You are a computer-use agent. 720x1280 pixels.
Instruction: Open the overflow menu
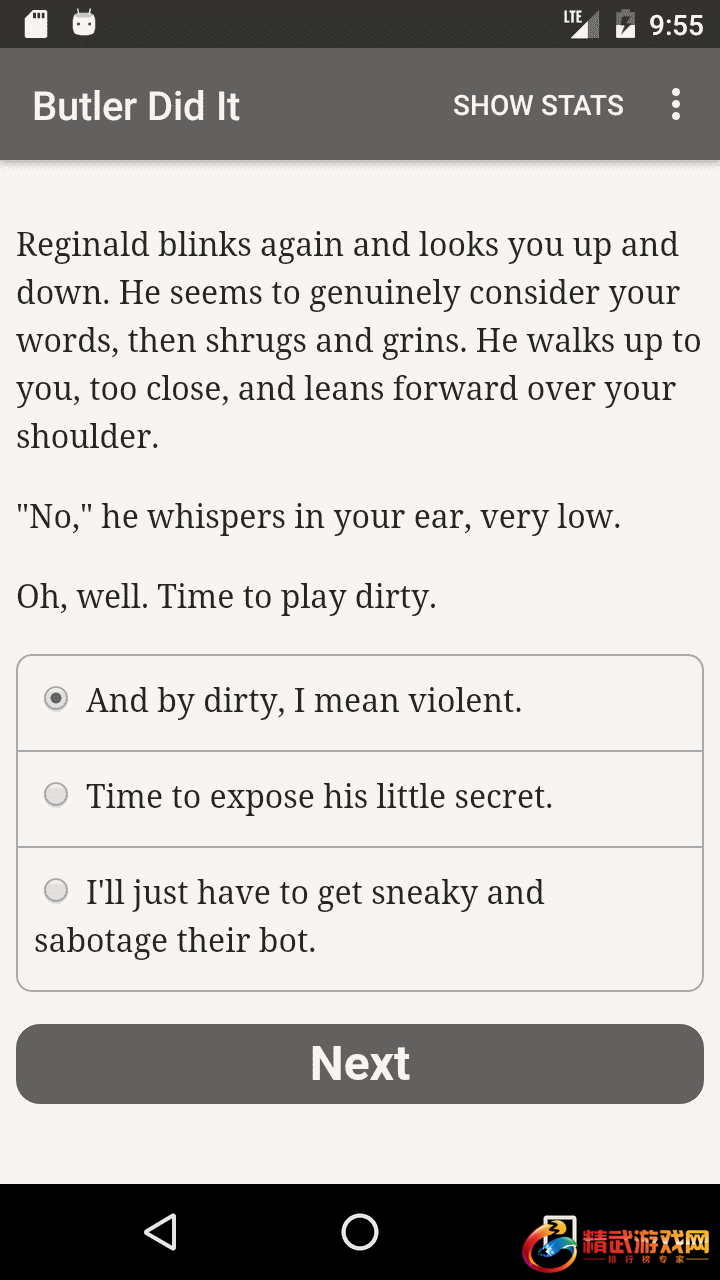click(x=676, y=105)
